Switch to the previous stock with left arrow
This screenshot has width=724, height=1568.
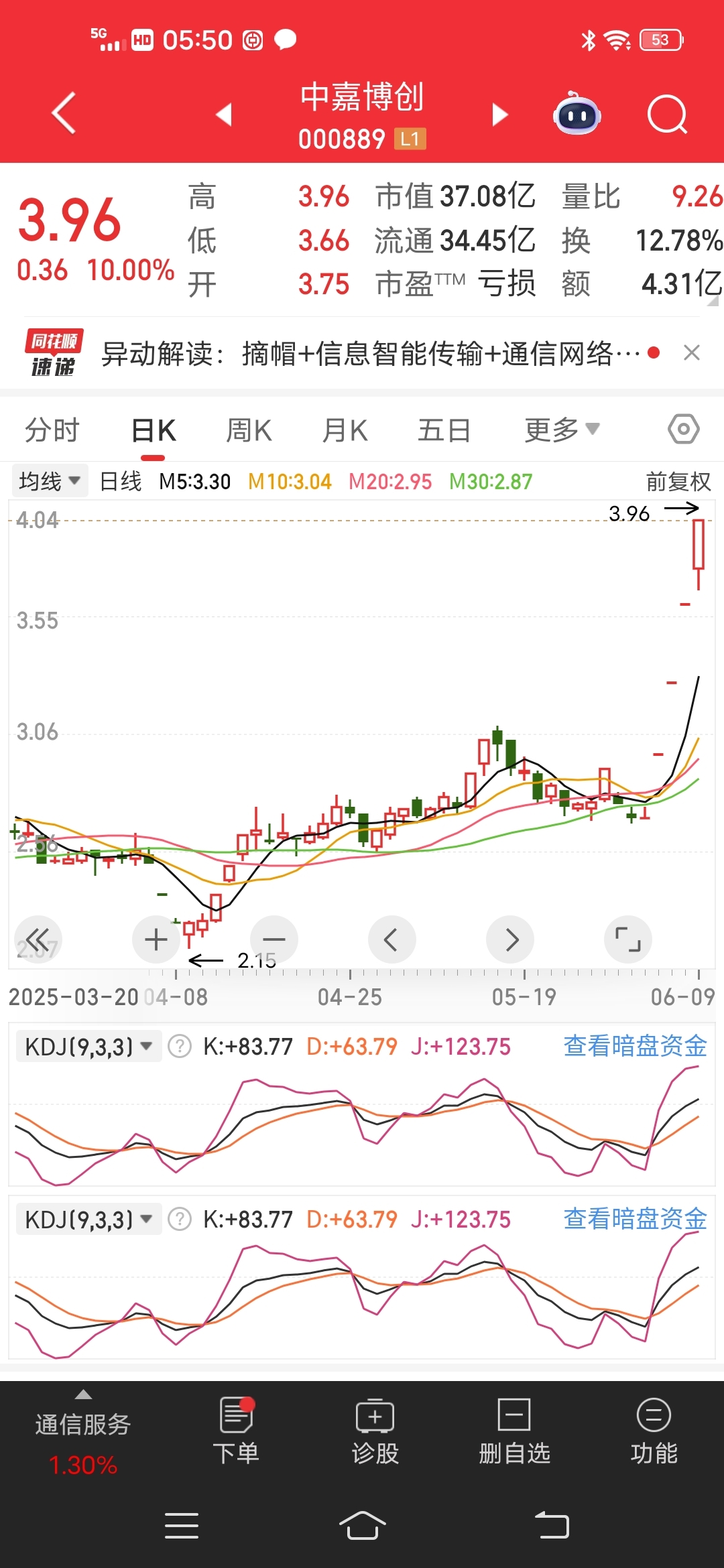[224, 115]
